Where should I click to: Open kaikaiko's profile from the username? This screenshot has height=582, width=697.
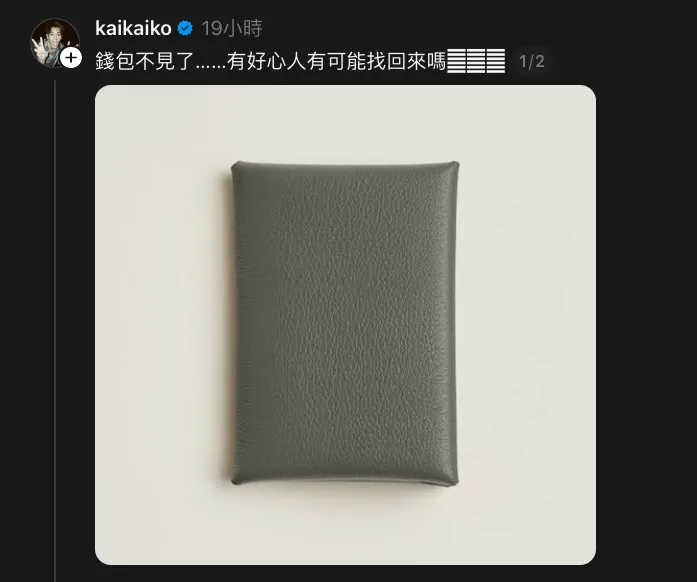(x=132, y=28)
